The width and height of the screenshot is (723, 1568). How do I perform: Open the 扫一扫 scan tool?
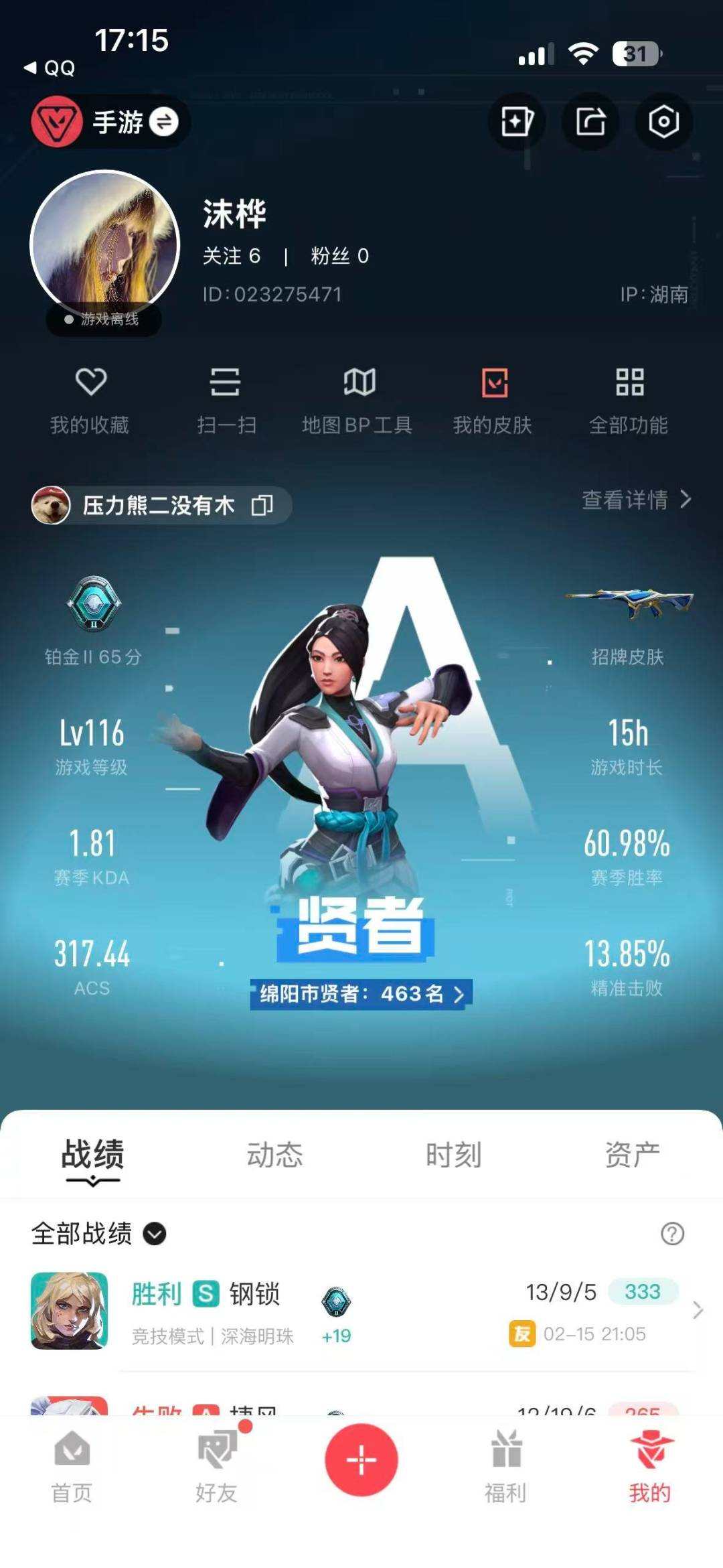(225, 399)
